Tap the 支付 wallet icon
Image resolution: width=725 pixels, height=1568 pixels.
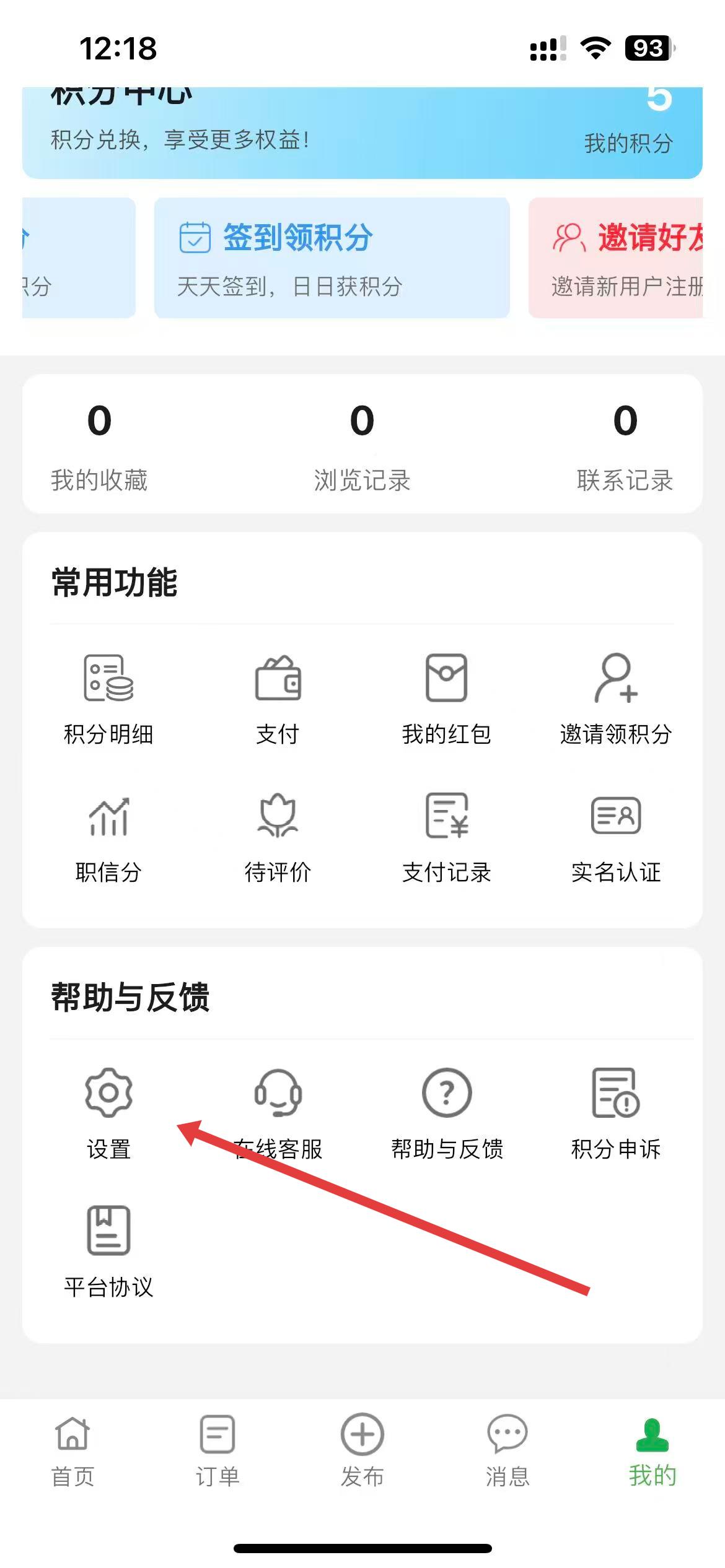278,679
